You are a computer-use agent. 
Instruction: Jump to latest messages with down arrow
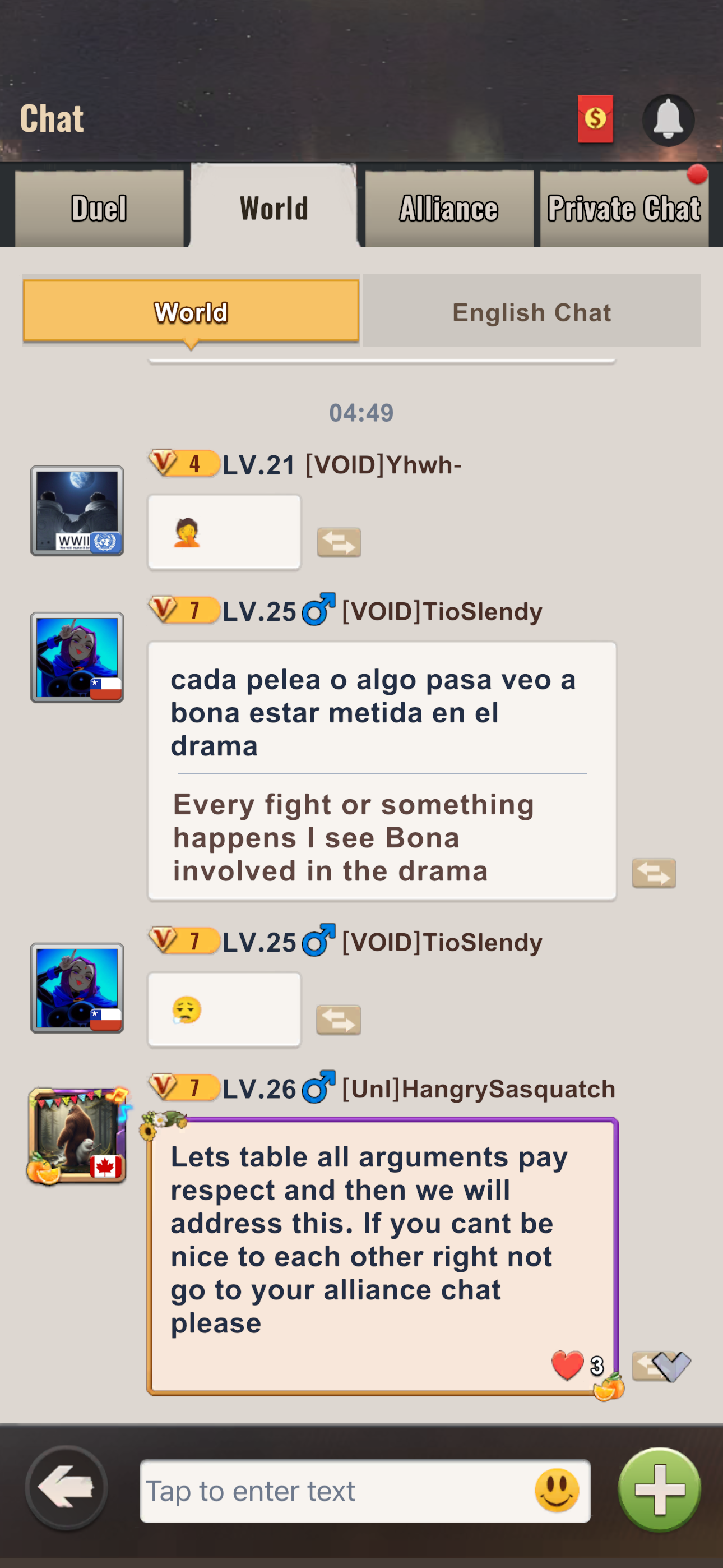pyautogui.click(x=671, y=1367)
